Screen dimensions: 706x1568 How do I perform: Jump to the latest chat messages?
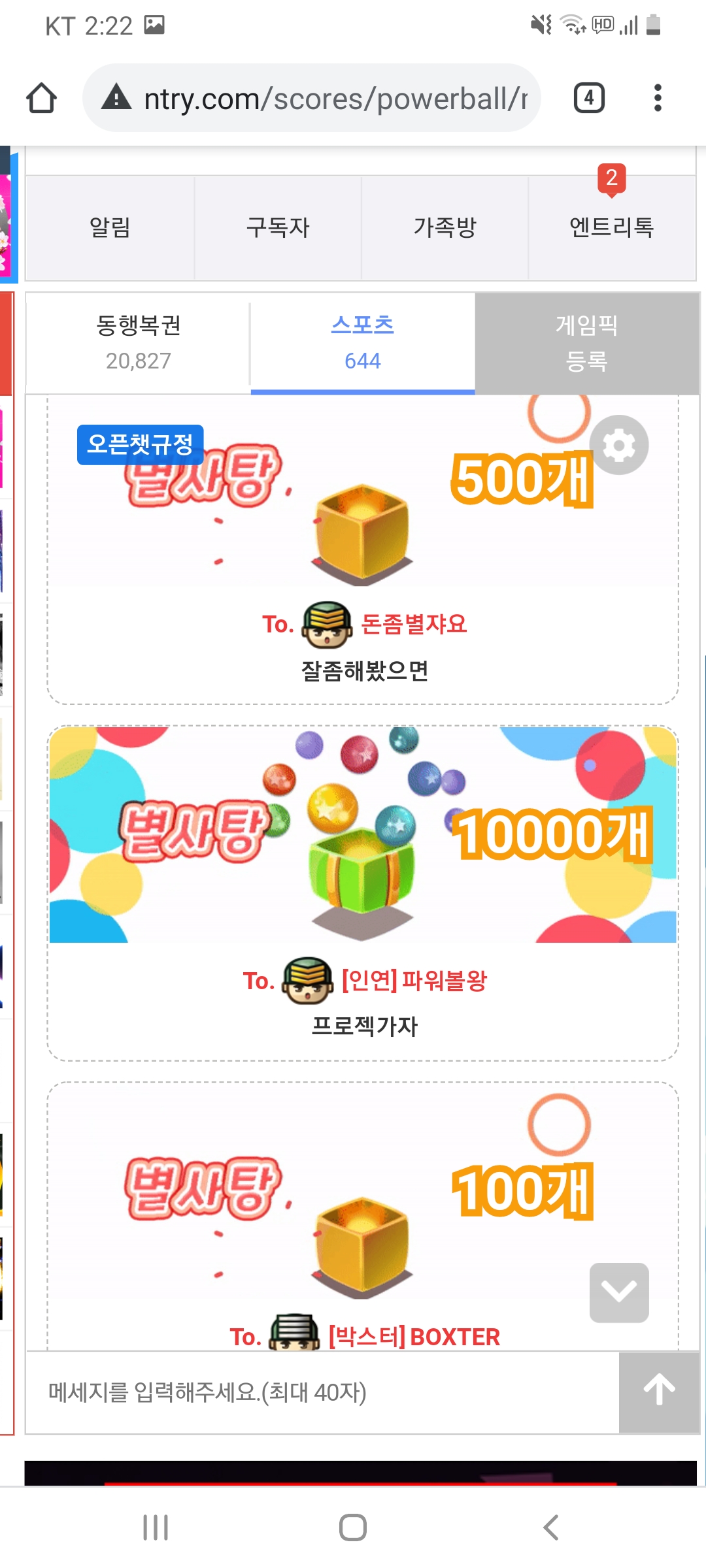click(618, 1292)
